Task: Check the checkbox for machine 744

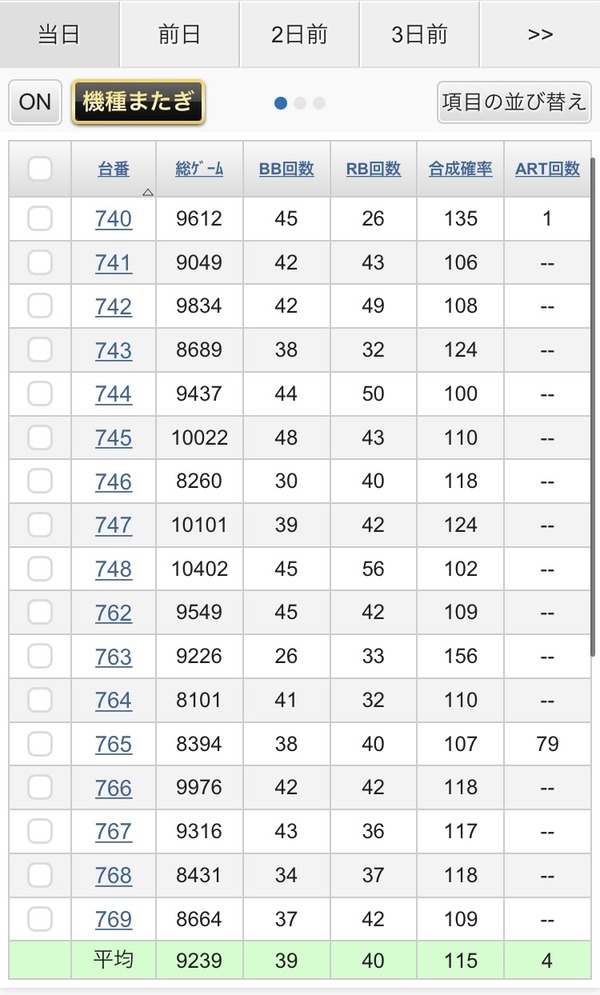Action: 40,394
